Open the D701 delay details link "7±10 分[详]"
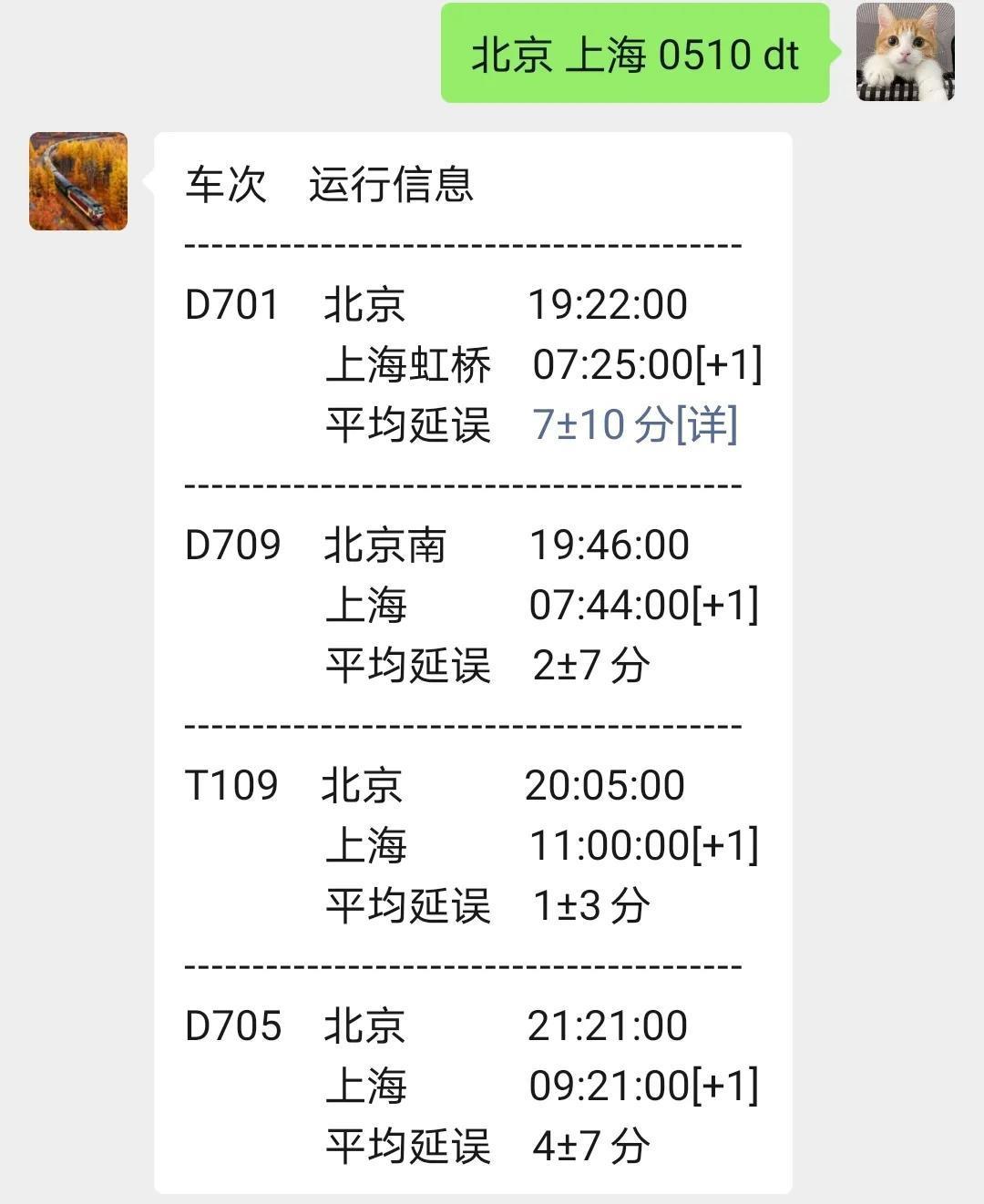Image resolution: width=984 pixels, height=1204 pixels. 635,425
